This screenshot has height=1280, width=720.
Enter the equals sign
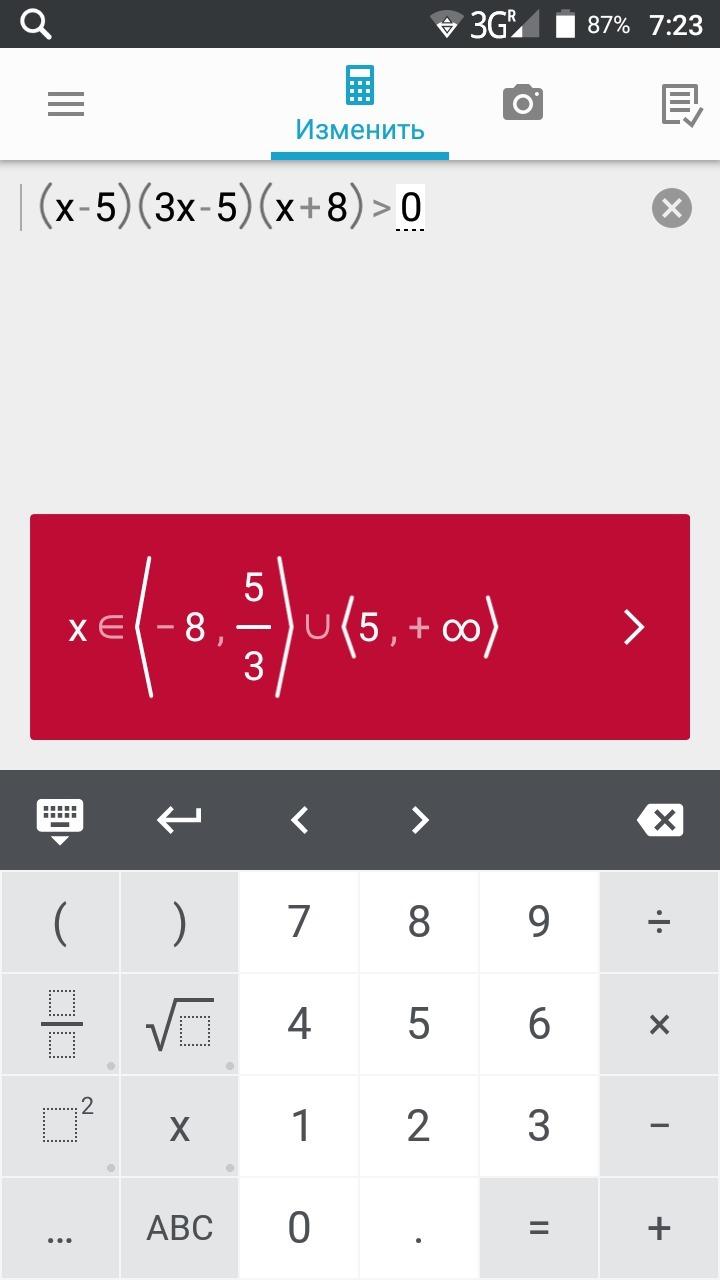[540, 1228]
